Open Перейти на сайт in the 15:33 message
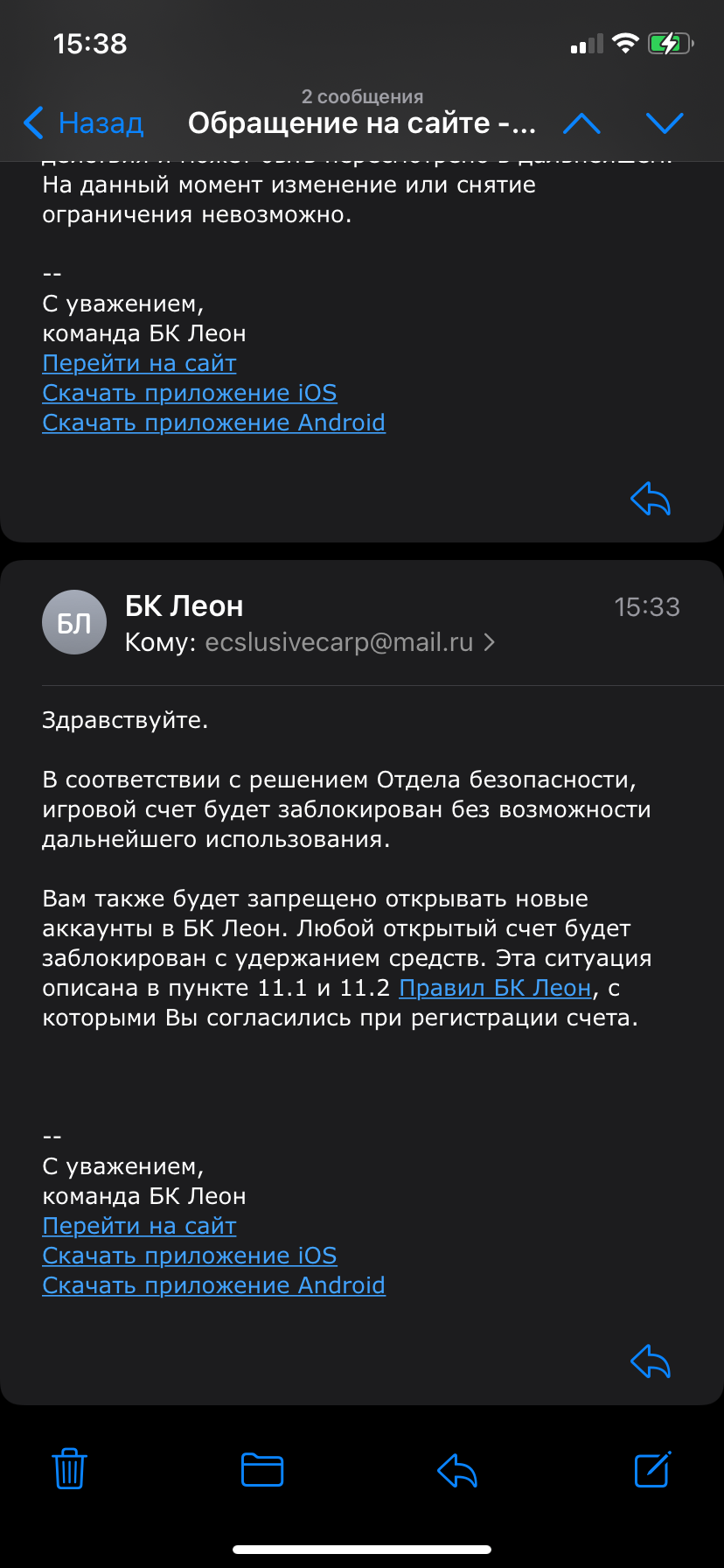 (x=139, y=1226)
